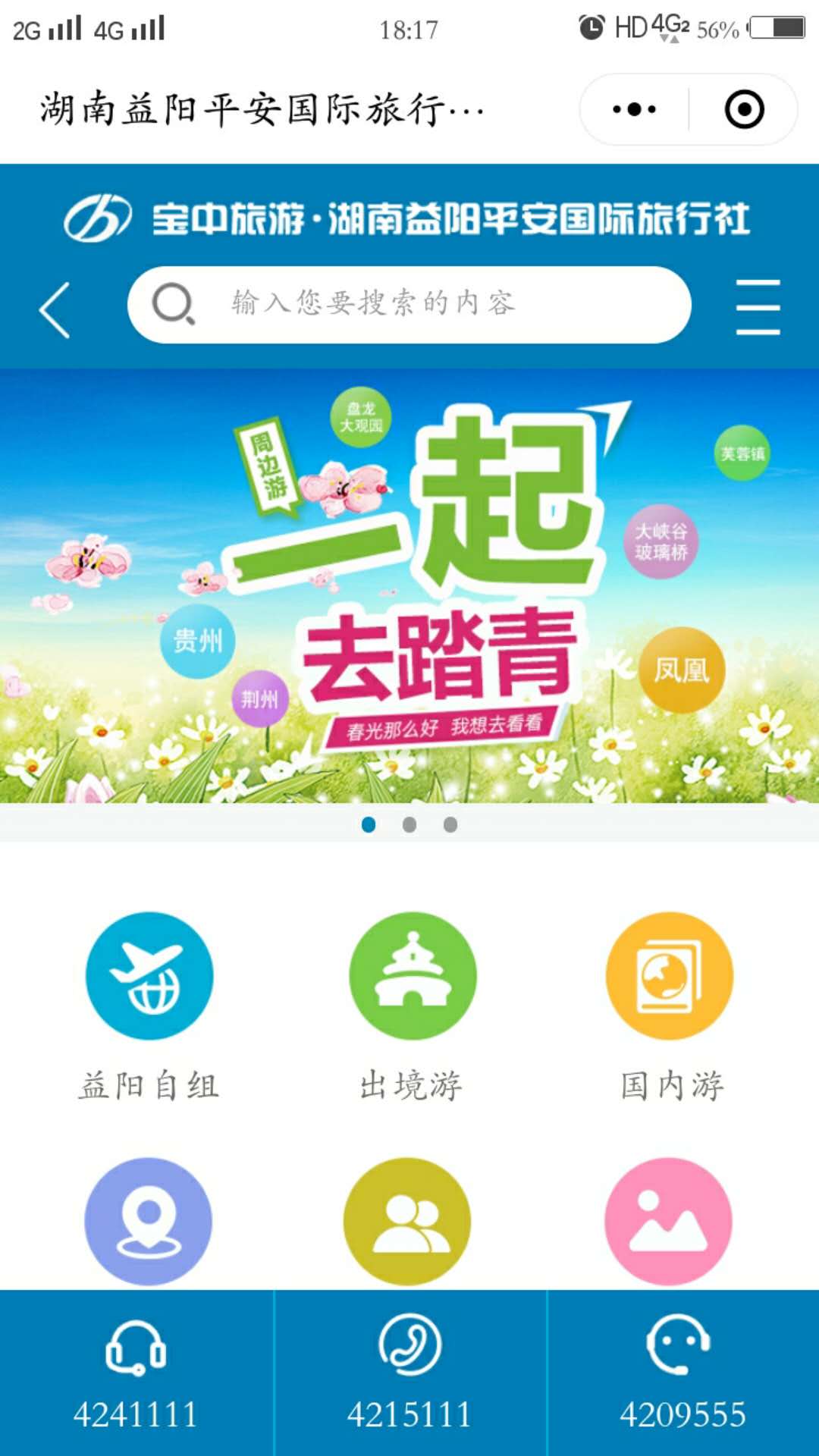Open the pink picture gallery category
Viewport: 819px width, 1456px height.
[x=668, y=1221]
